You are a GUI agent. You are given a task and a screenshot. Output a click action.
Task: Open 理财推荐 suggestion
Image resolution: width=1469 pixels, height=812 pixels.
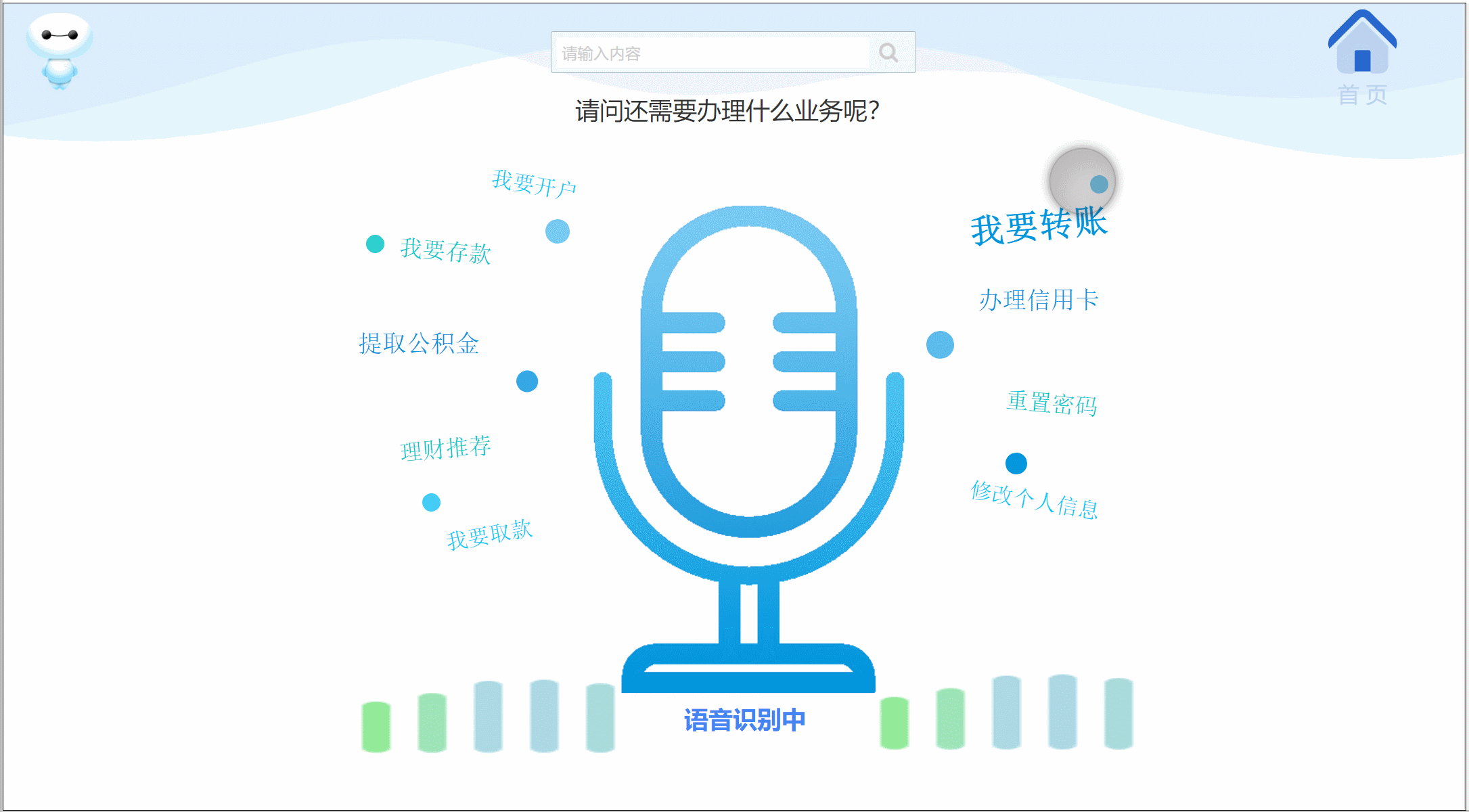click(x=445, y=448)
